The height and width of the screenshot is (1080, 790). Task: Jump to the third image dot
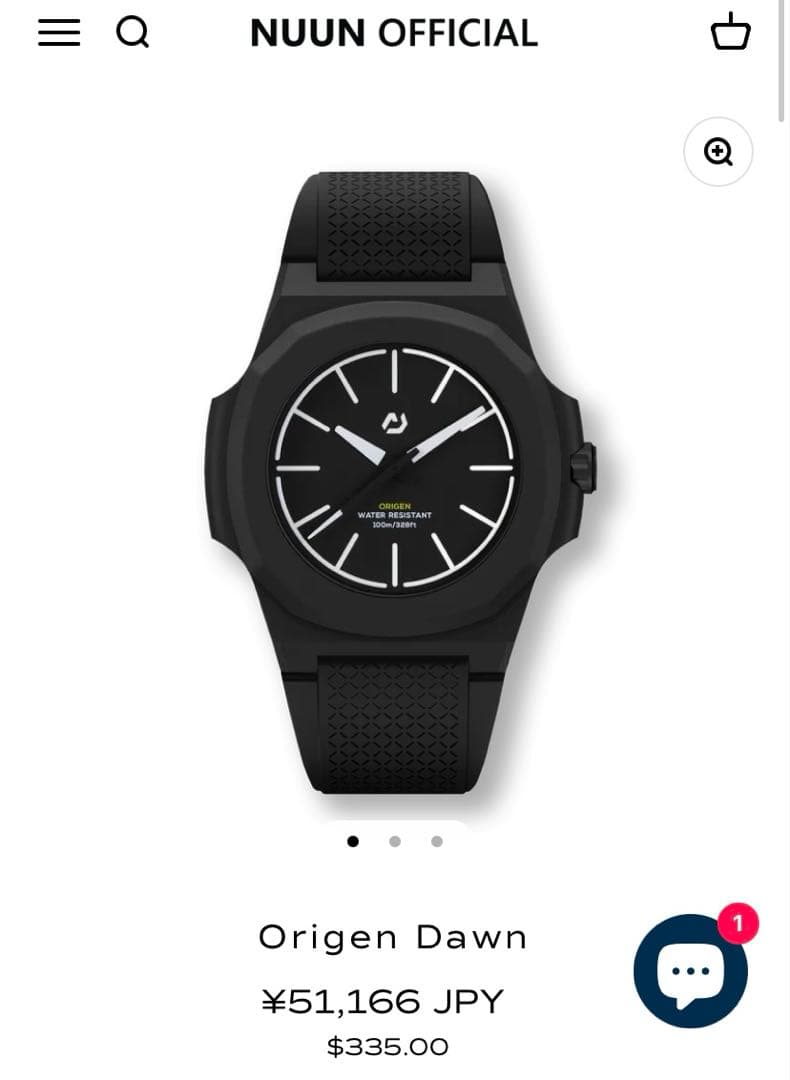tap(437, 841)
